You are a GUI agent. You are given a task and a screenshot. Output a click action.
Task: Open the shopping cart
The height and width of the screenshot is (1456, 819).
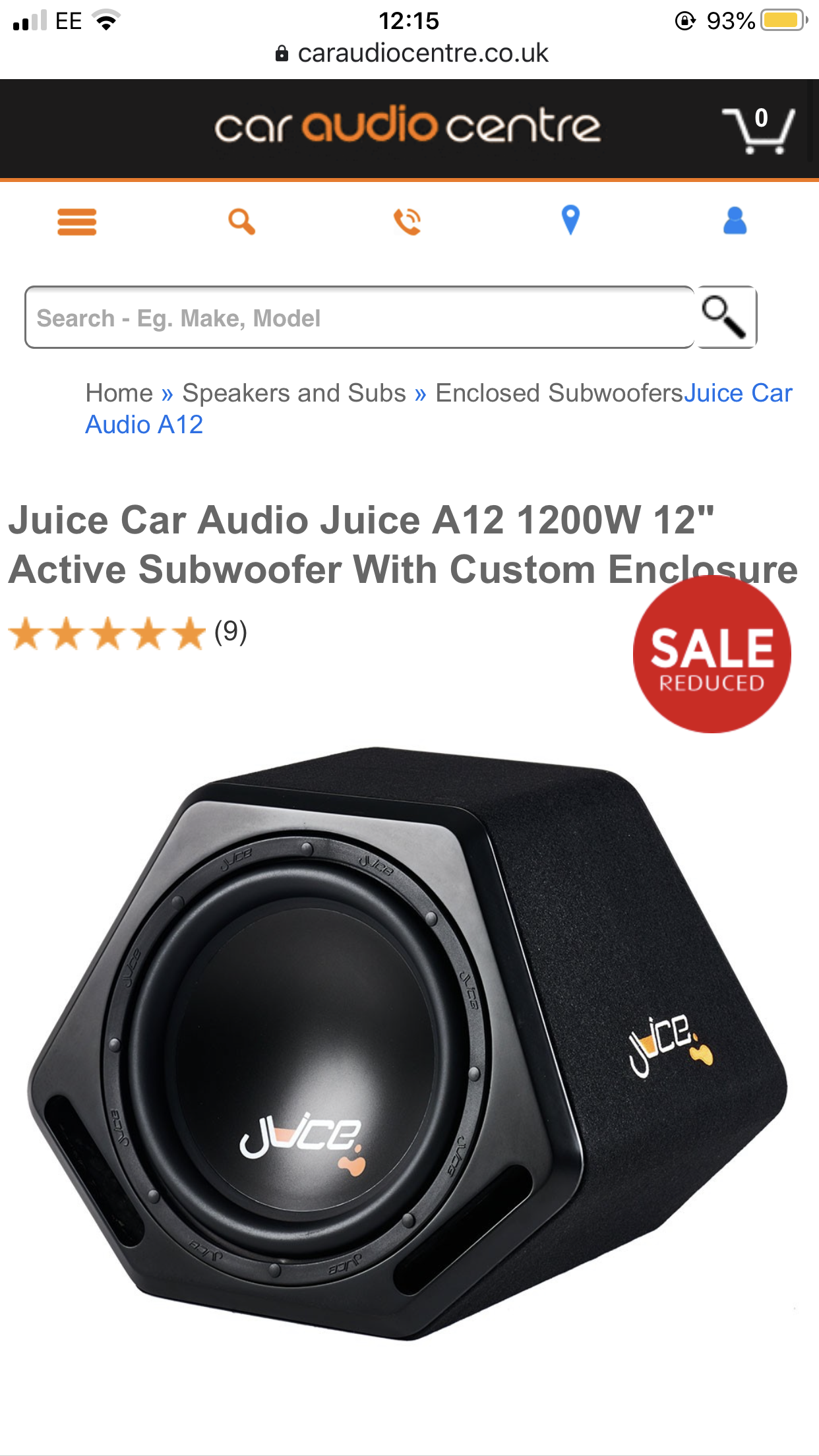(x=758, y=129)
